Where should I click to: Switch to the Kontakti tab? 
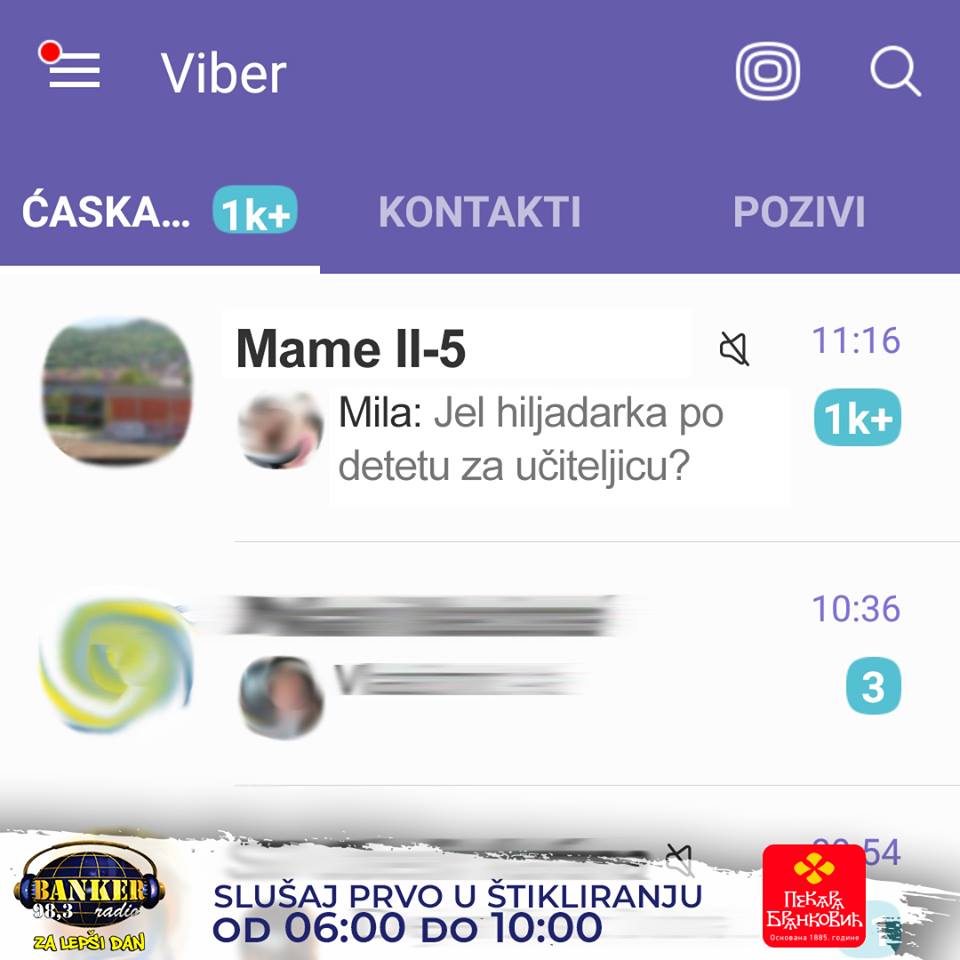[x=479, y=212]
